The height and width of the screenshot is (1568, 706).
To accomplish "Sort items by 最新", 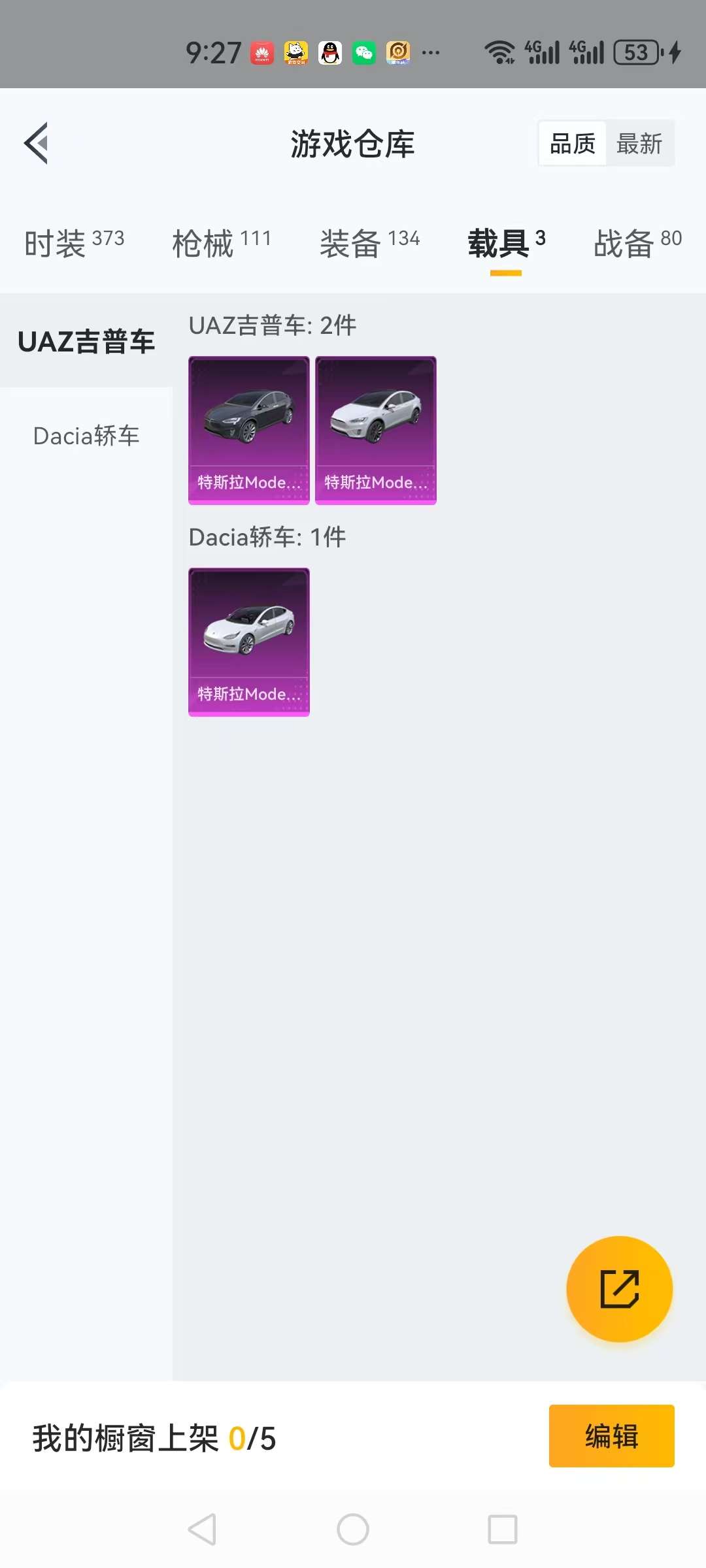I will pyautogui.click(x=639, y=143).
